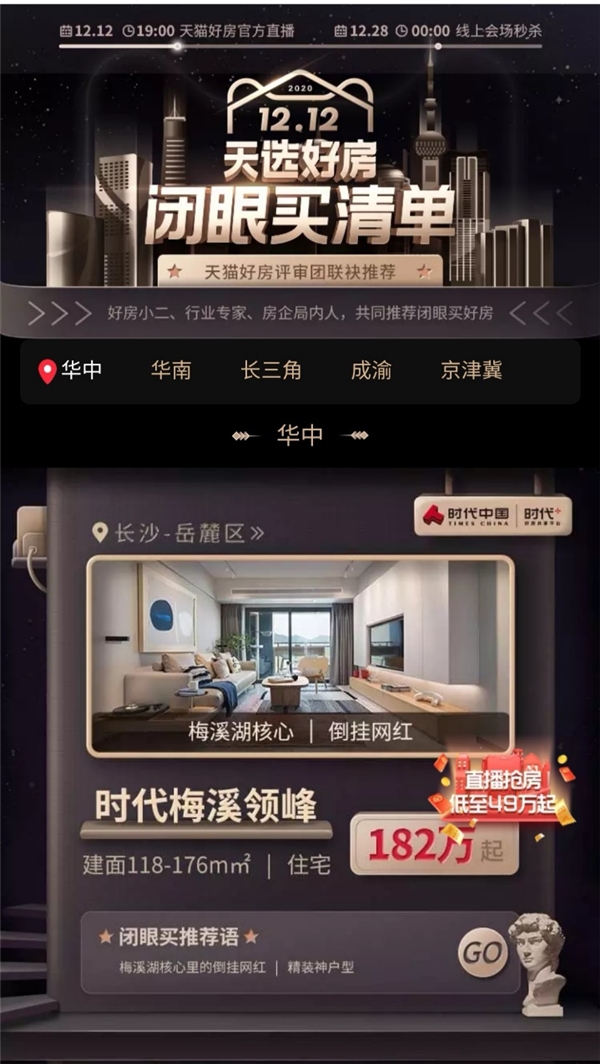The width and height of the screenshot is (600, 1064).
Task: Open the 成渝 region tab
Action: tap(371, 370)
